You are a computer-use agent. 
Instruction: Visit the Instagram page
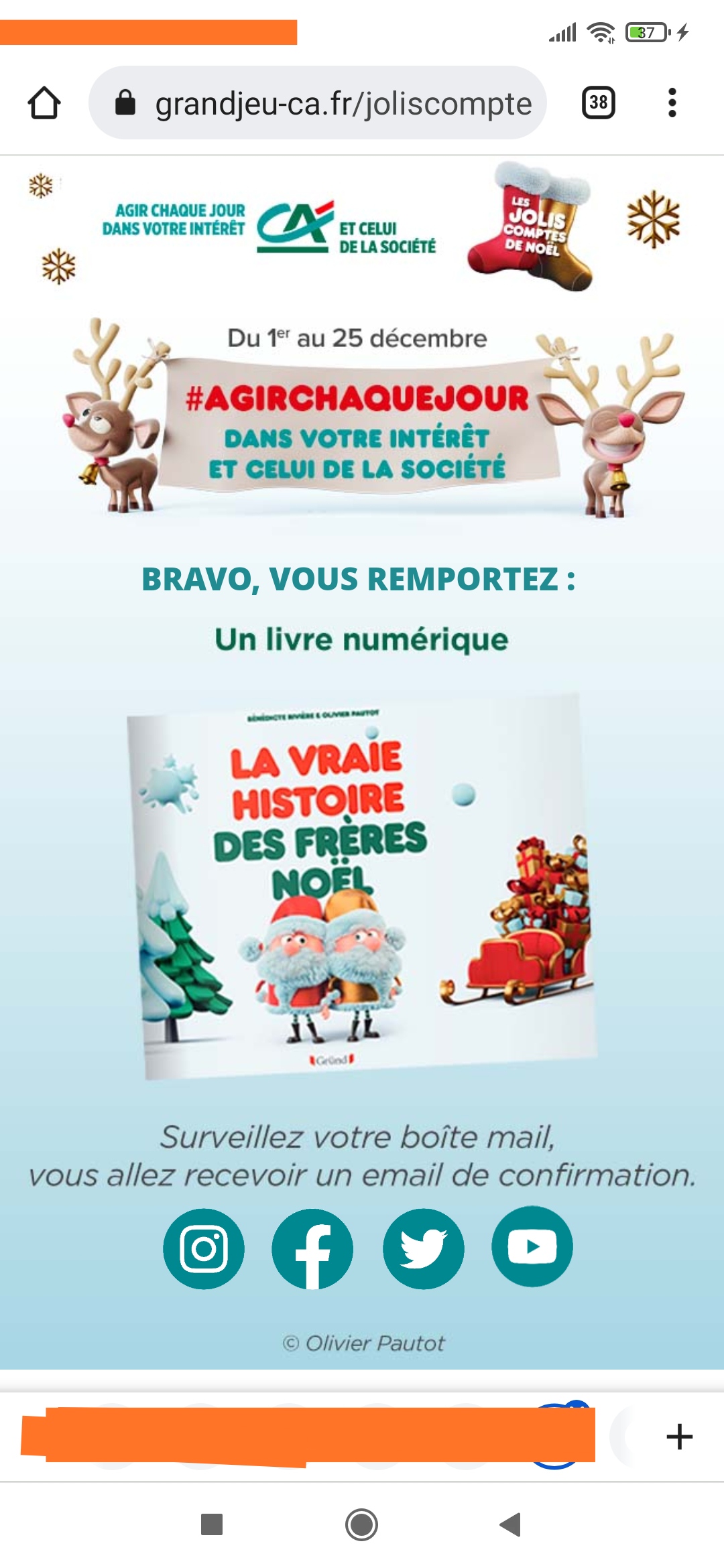(204, 1248)
